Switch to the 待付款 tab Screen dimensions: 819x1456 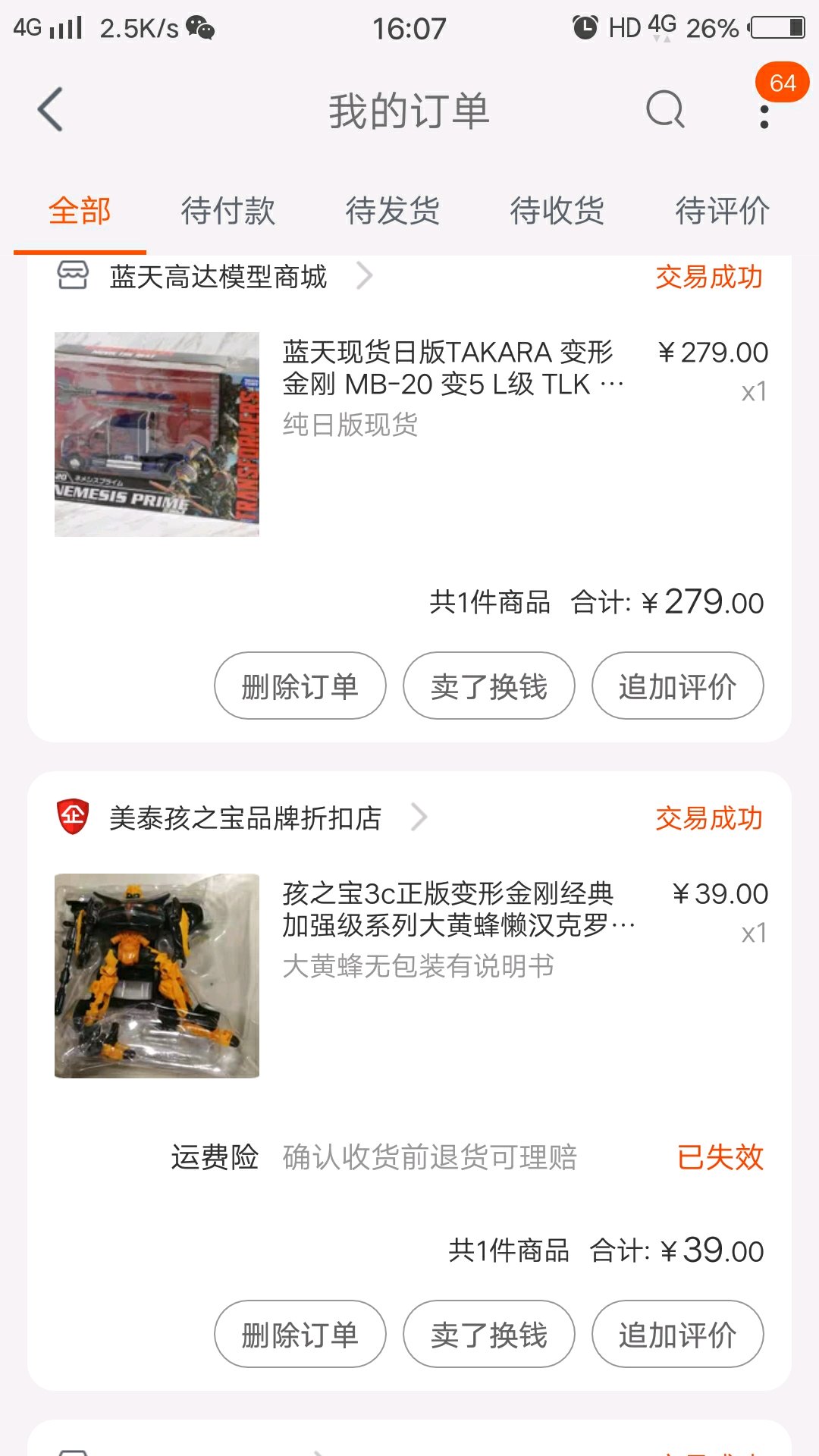pyautogui.click(x=227, y=211)
